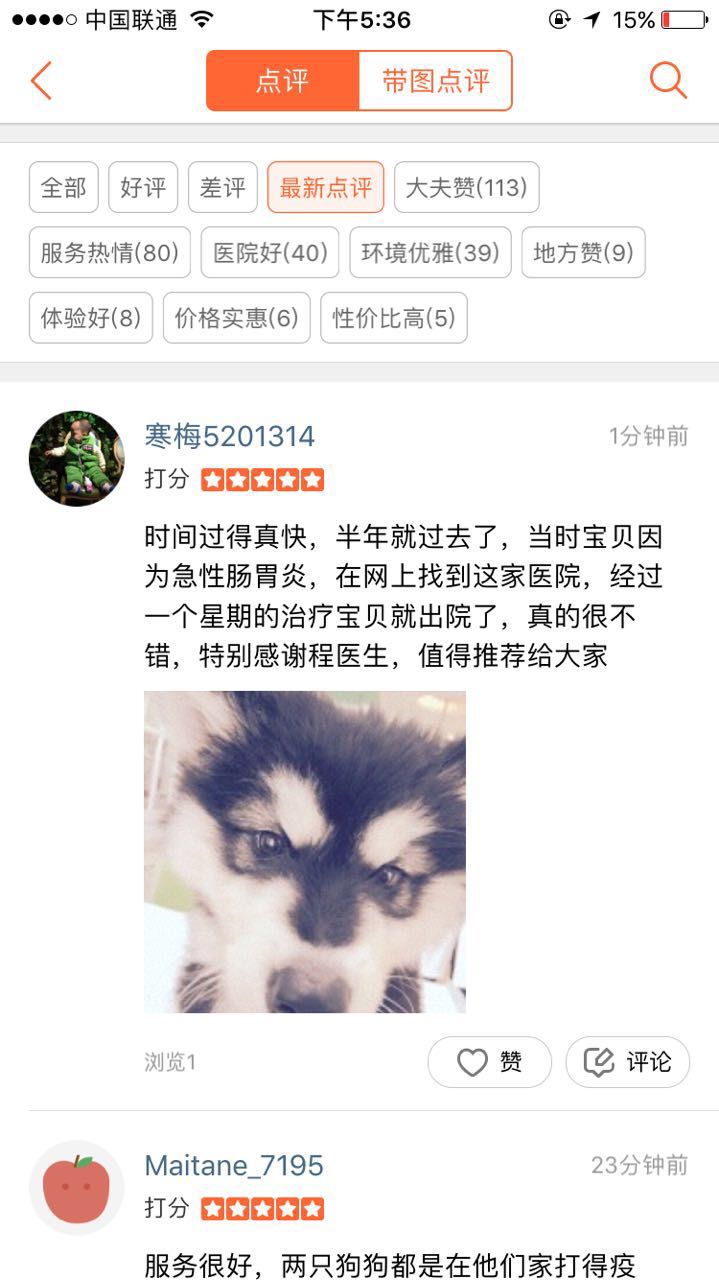This screenshot has height=1280, width=719.
Task: Like 寒梅5201314's review with 赞
Action: tap(490, 1062)
